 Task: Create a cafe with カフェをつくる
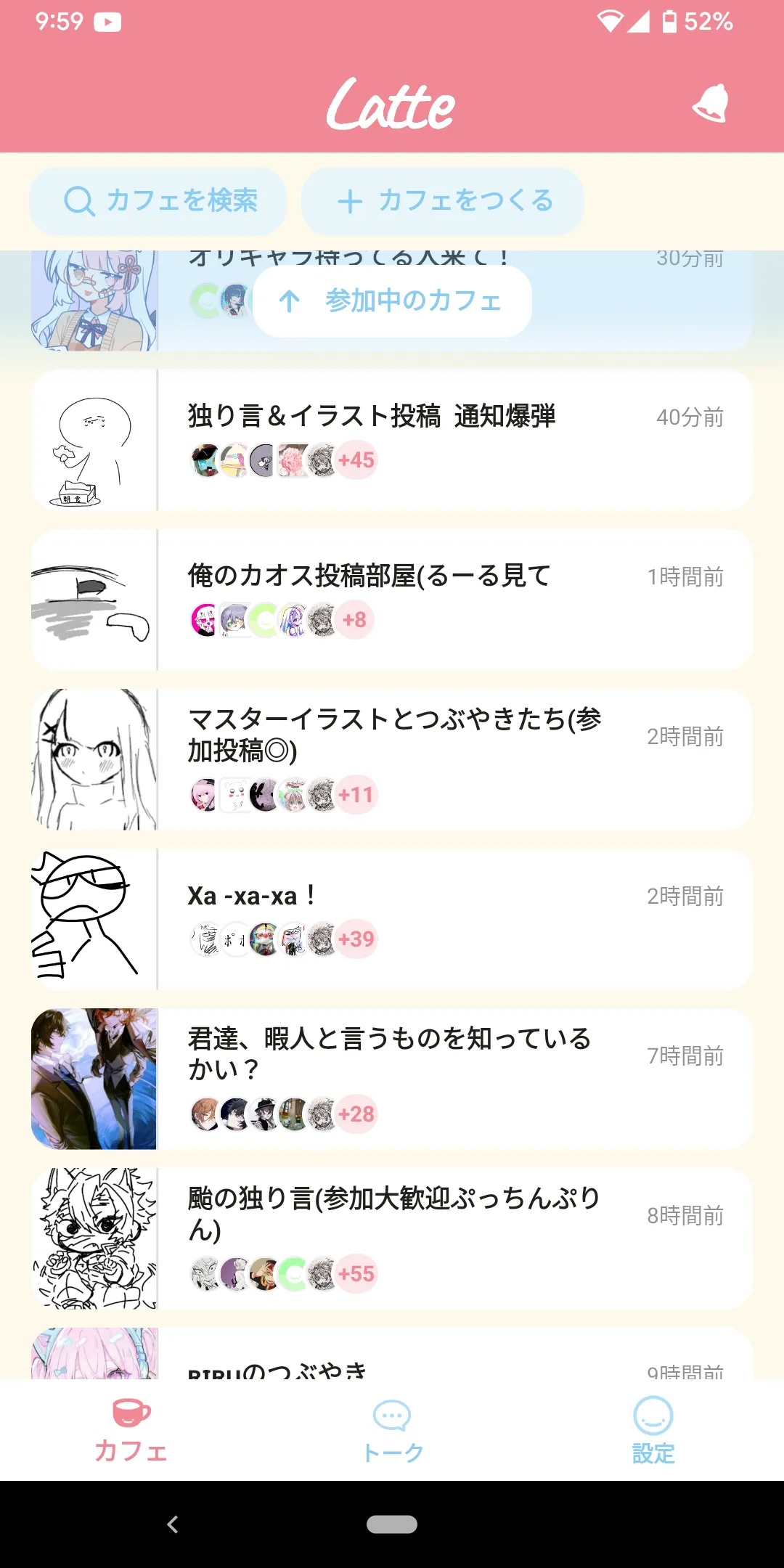click(443, 201)
